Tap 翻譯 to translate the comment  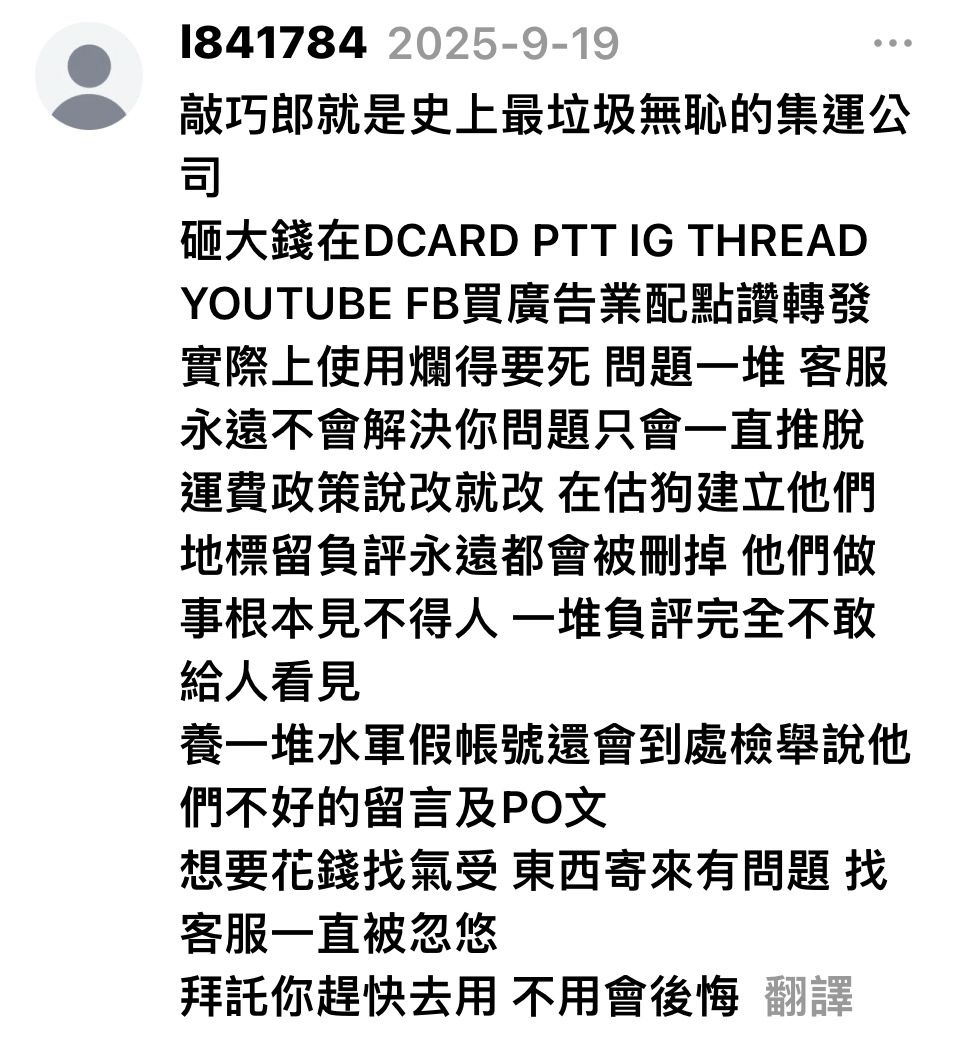tap(808, 997)
